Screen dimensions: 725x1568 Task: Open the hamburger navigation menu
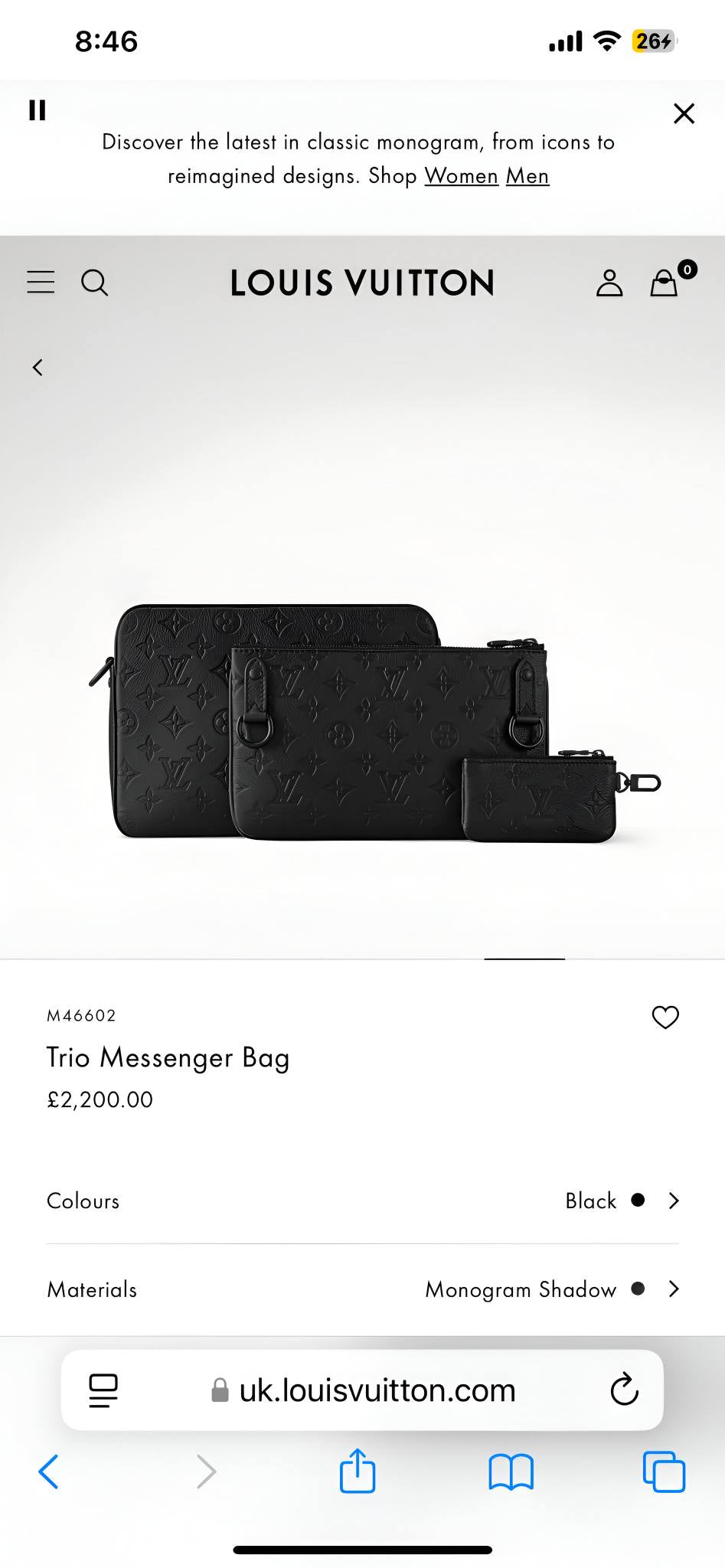coord(41,283)
